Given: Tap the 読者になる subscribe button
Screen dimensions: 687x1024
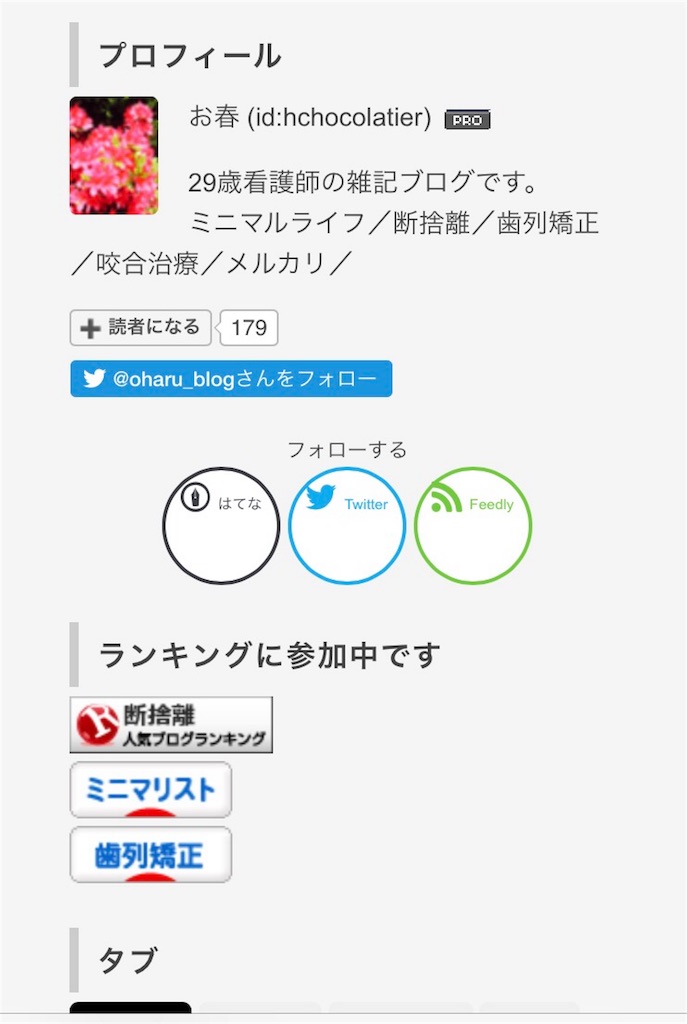Looking at the screenshot, I should pos(140,327).
